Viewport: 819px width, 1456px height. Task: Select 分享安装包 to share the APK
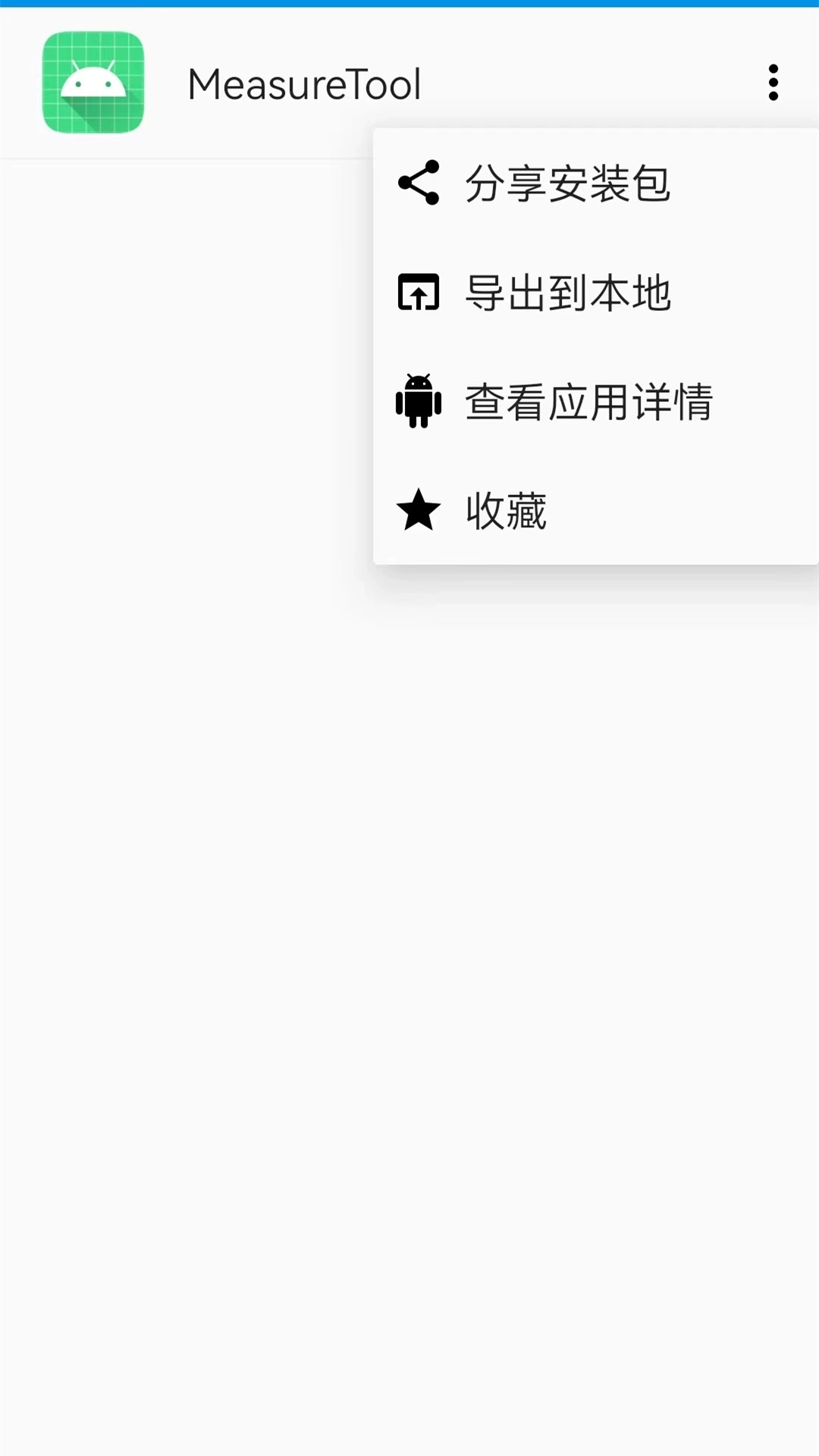[x=567, y=184]
